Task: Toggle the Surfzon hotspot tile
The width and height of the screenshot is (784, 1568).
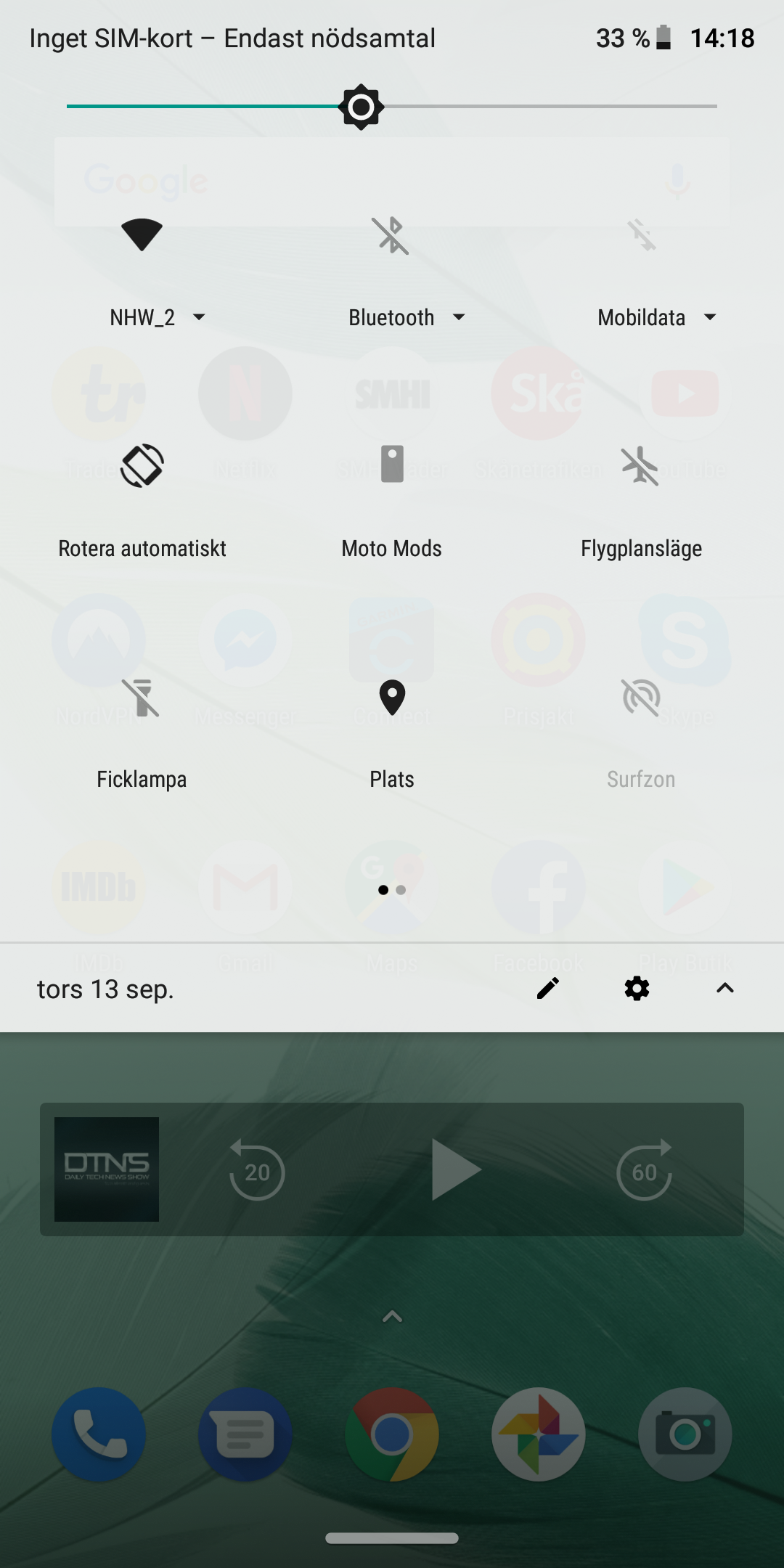Action: [641, 698]
